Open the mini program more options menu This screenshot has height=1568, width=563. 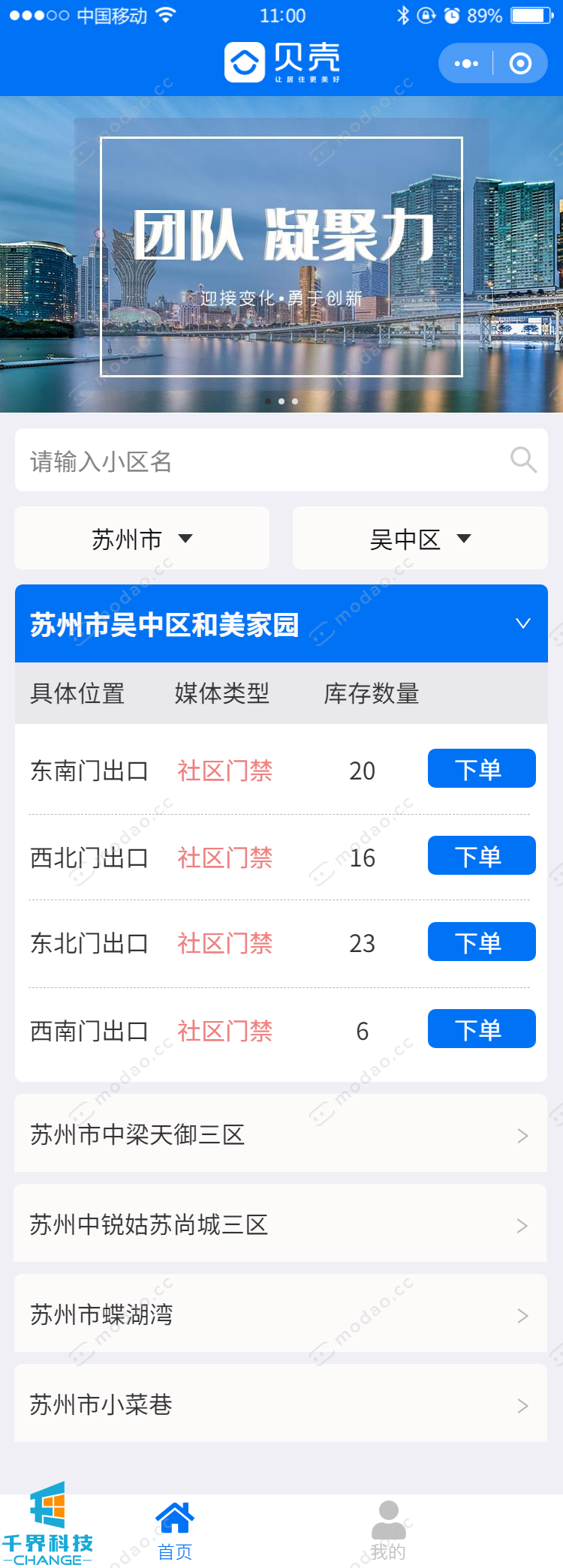pyautogui.click(x=466, y=64)
